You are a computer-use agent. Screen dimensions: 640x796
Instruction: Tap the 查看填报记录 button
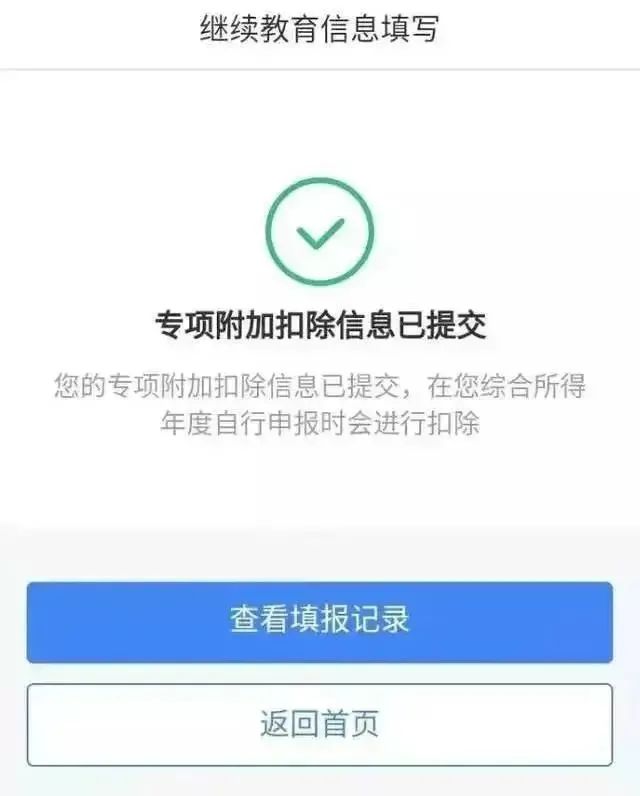pos(319,620)
